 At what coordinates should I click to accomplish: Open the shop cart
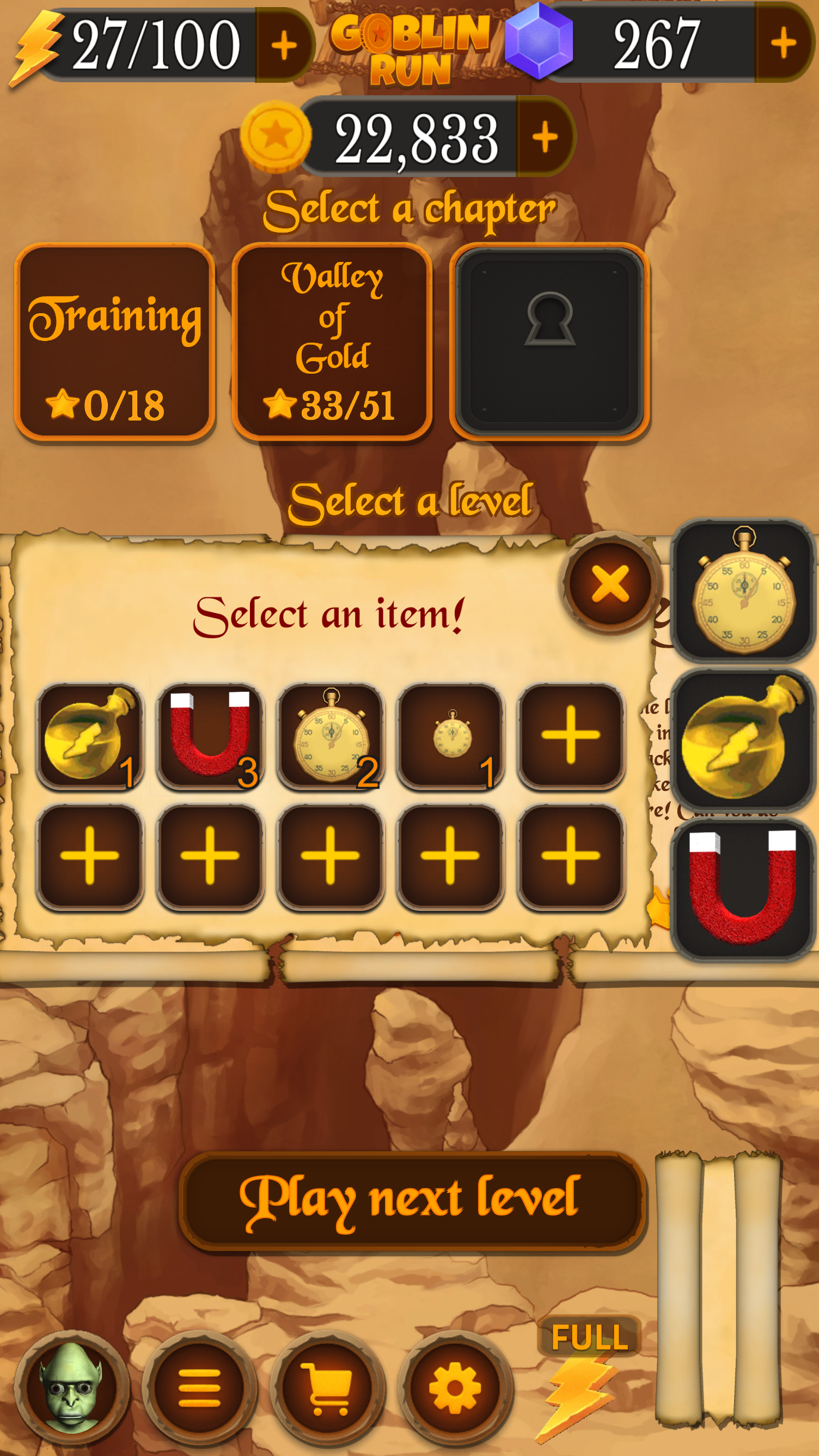point(328,1388)
